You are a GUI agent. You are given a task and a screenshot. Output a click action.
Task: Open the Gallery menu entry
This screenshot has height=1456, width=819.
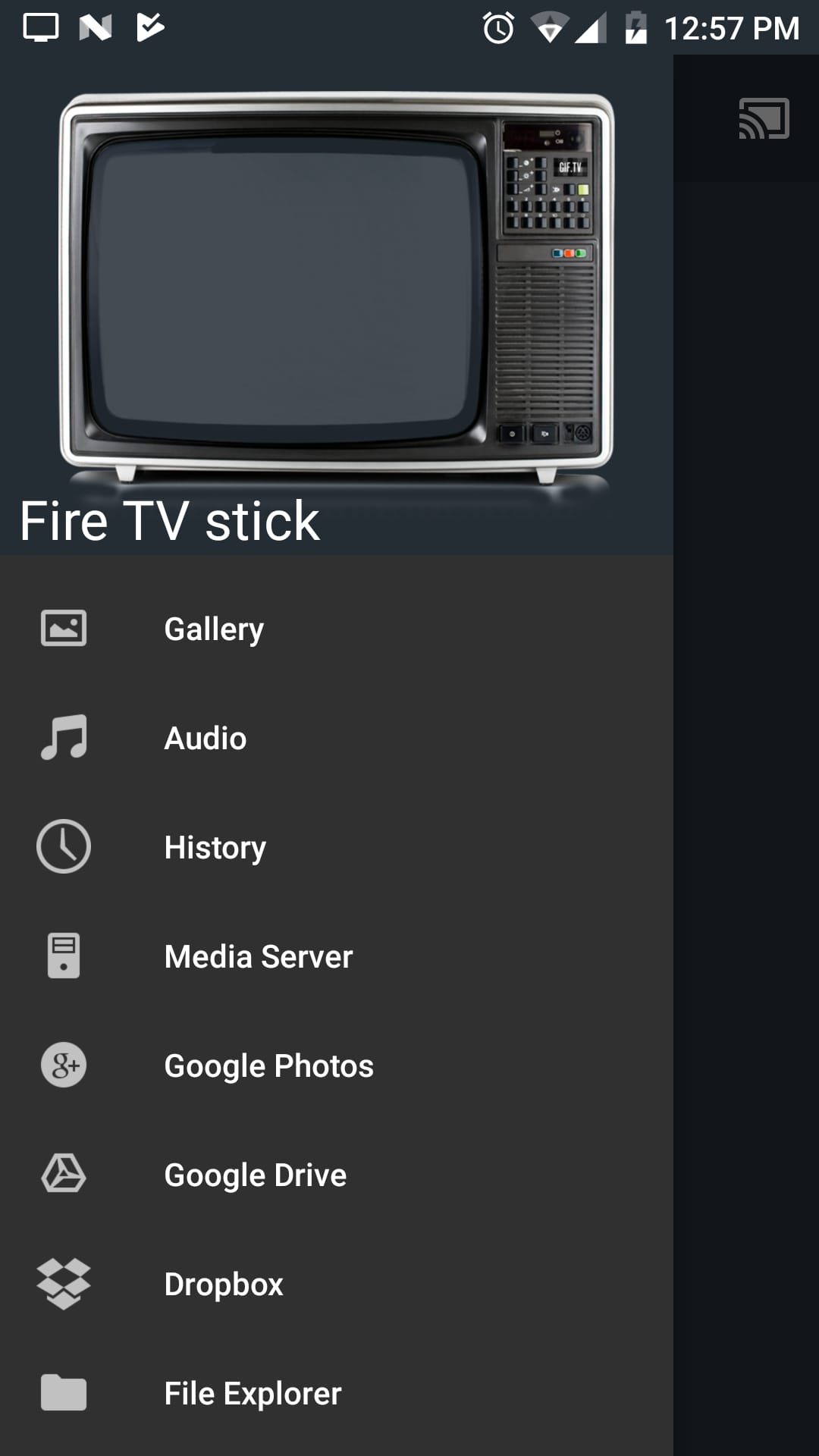click(x=214, y=629)
